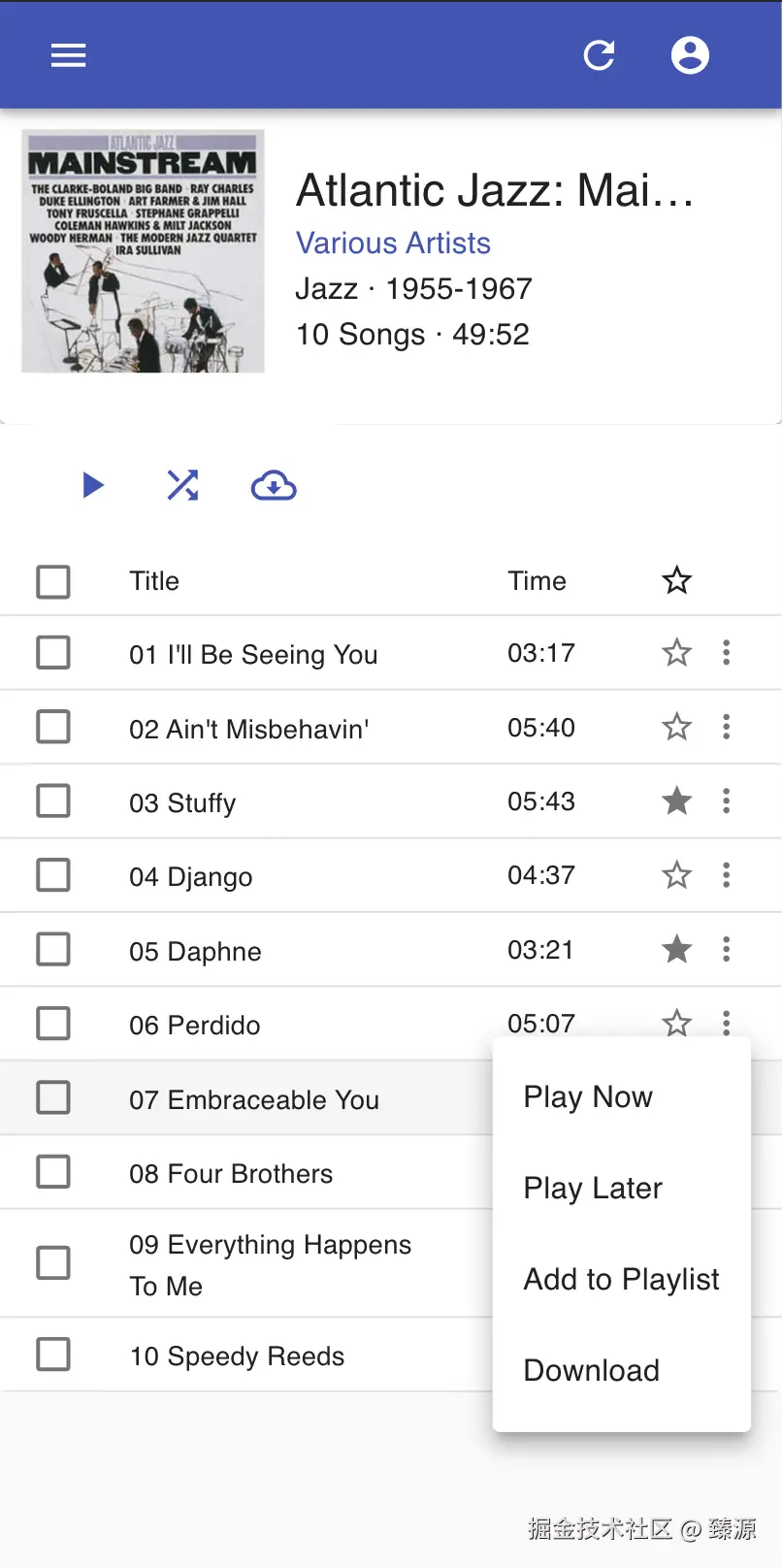Open the hamburger drawer menu
Image resolution: width=782 pixels, height=1568 pixels.
point(69,55)
